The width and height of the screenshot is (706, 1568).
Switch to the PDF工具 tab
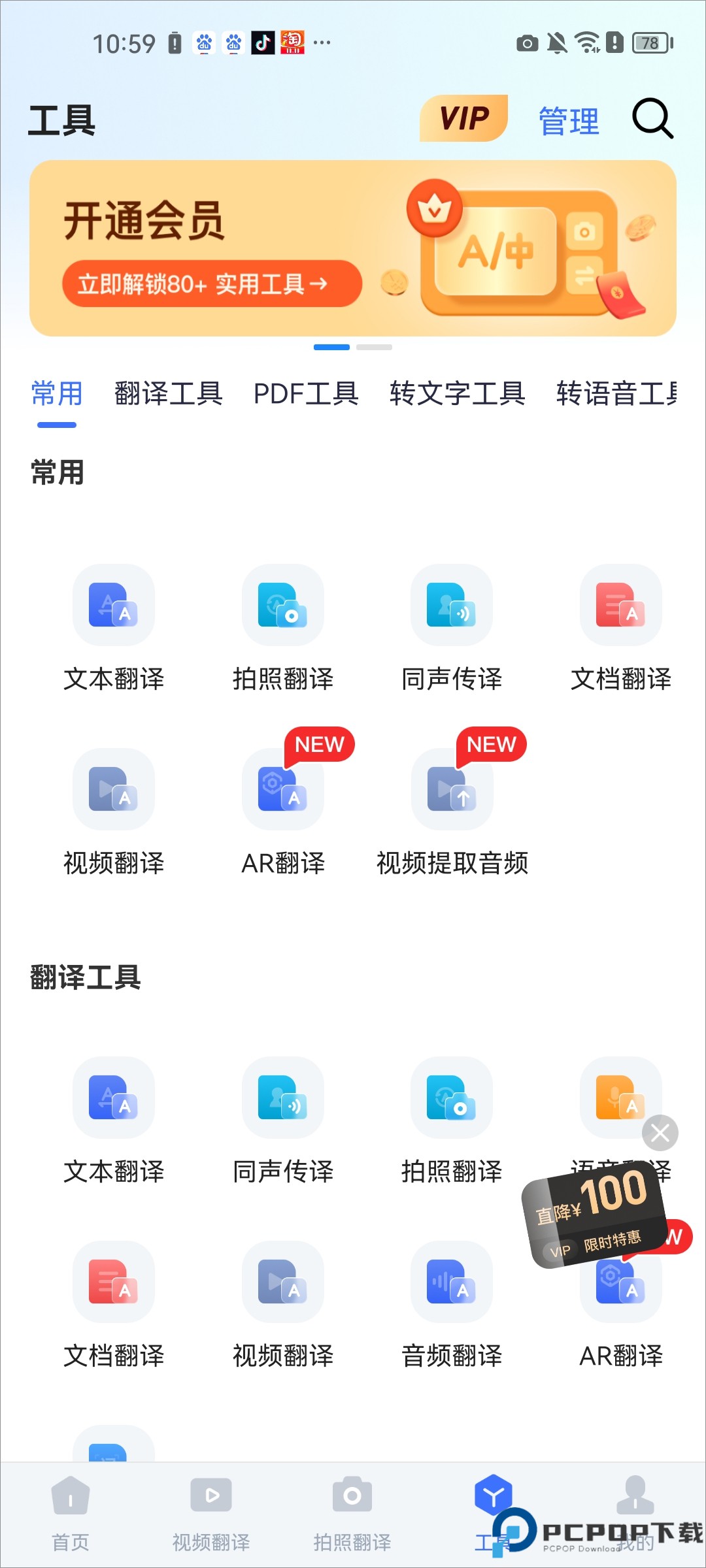(306, 393)
